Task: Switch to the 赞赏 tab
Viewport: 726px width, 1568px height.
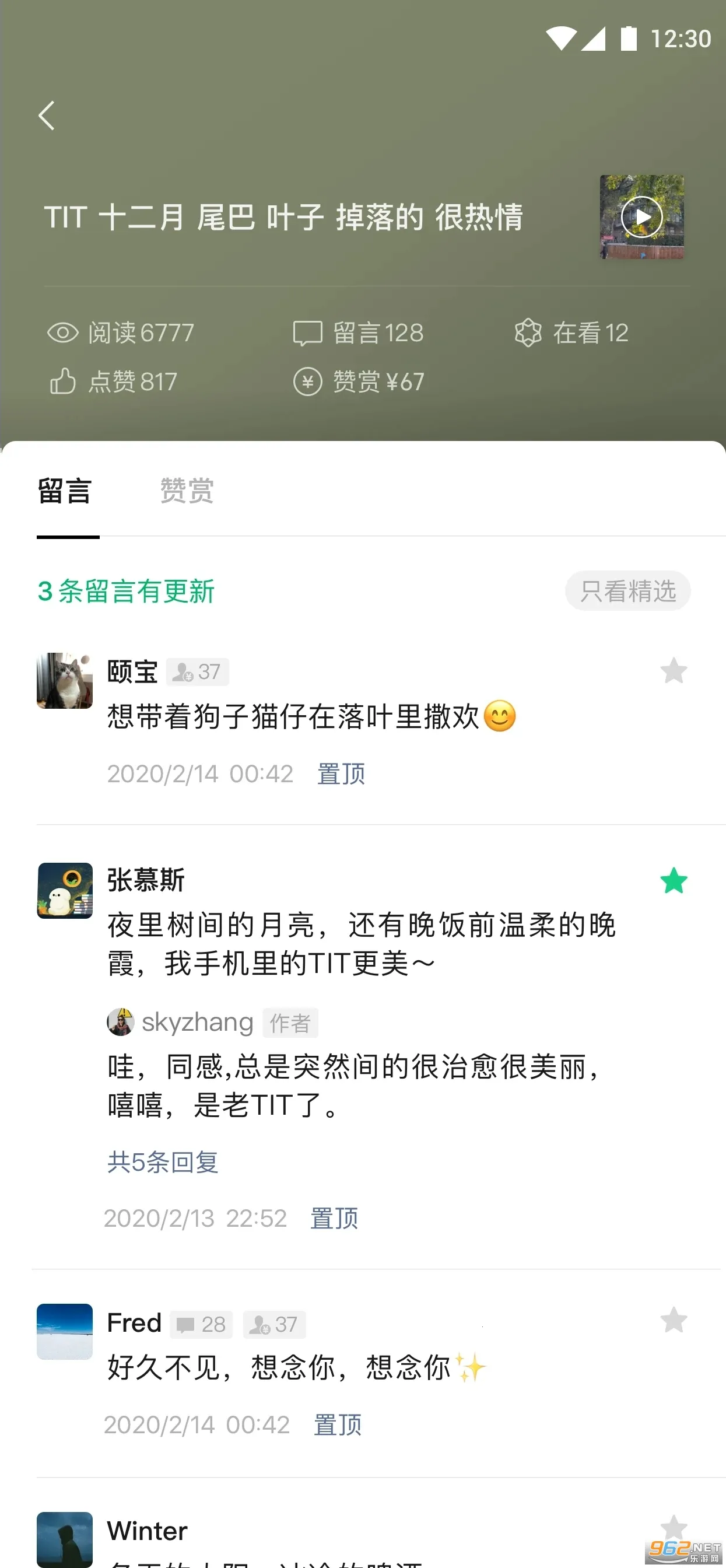Action: (x=186, y=491)
